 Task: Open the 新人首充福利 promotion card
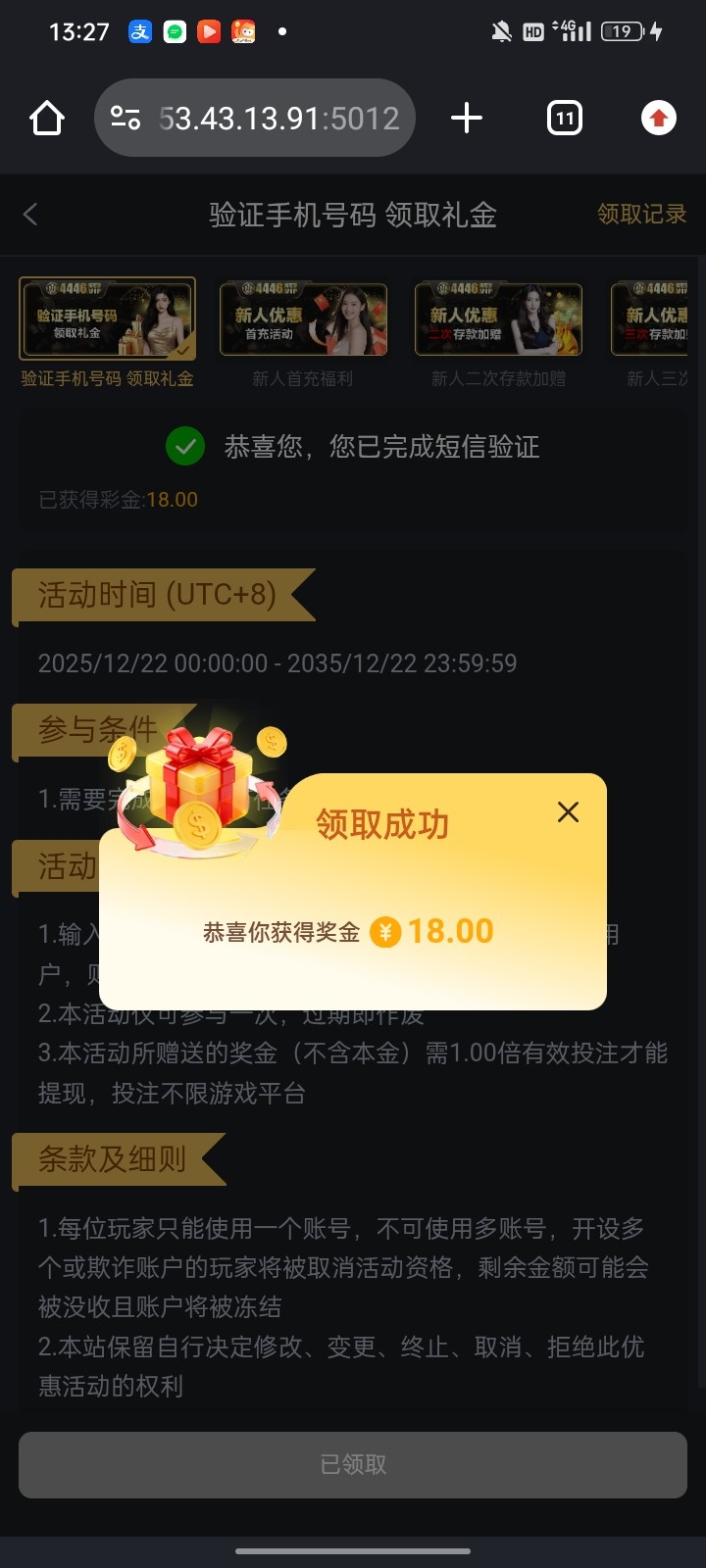[303, 319]
